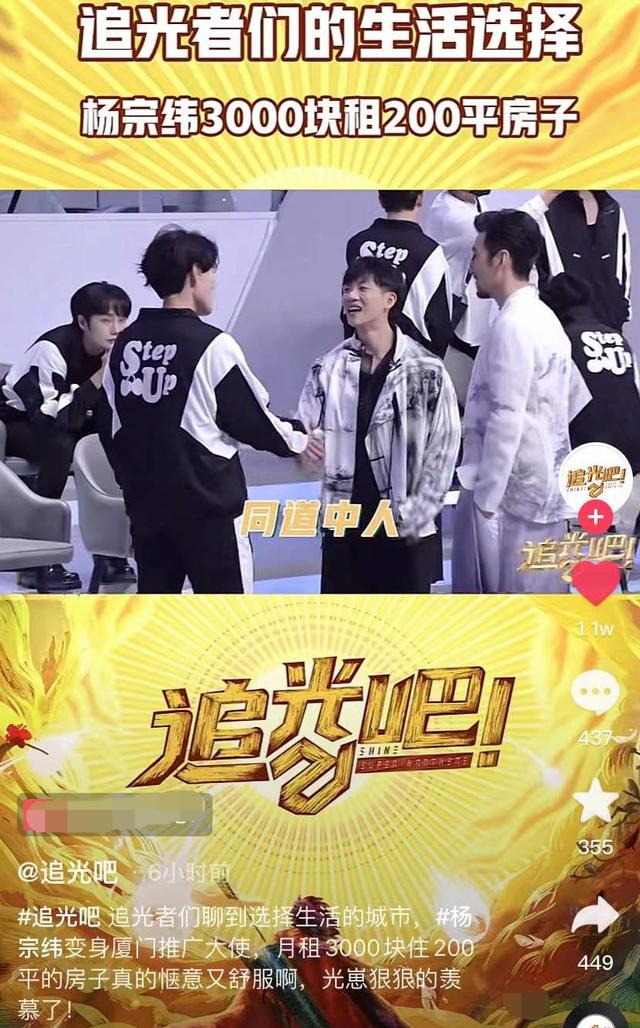Open the comments on this video
The width and height of the screenshot is (640, 1028).
pos(596,693)
